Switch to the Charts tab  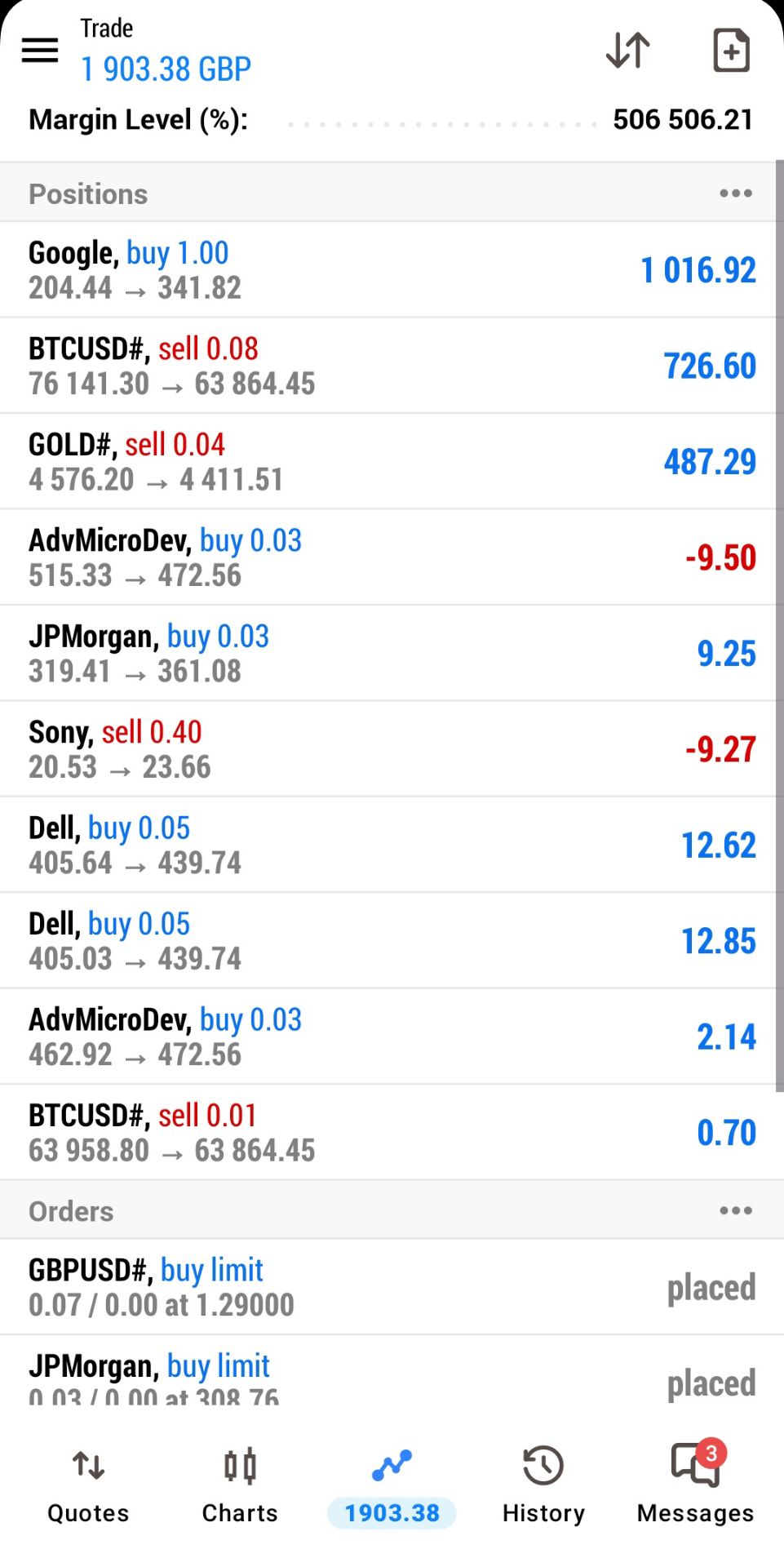[x=240, y=1485]
